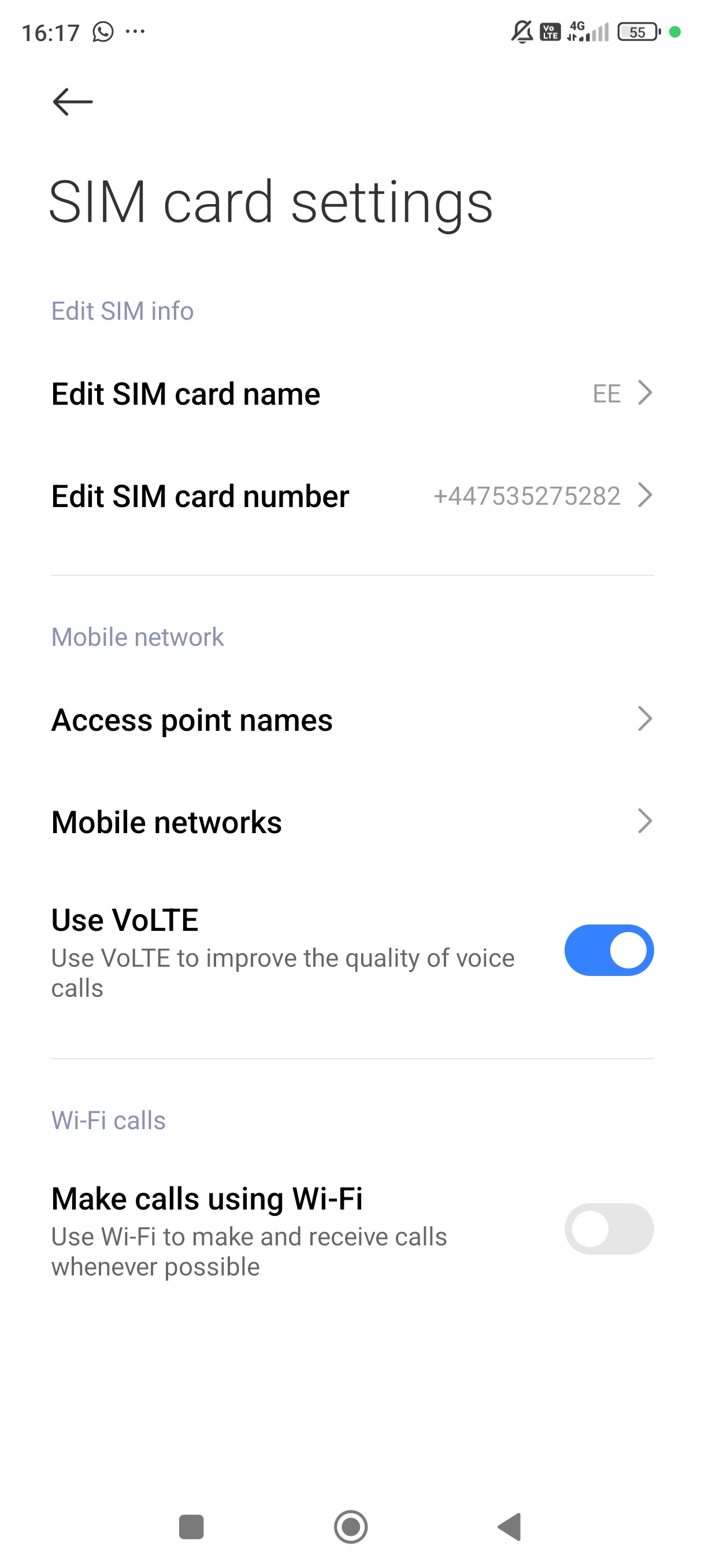The image size is (705, 1568).
Task: Open Edit SIM card number
Action: coord(352,496)
